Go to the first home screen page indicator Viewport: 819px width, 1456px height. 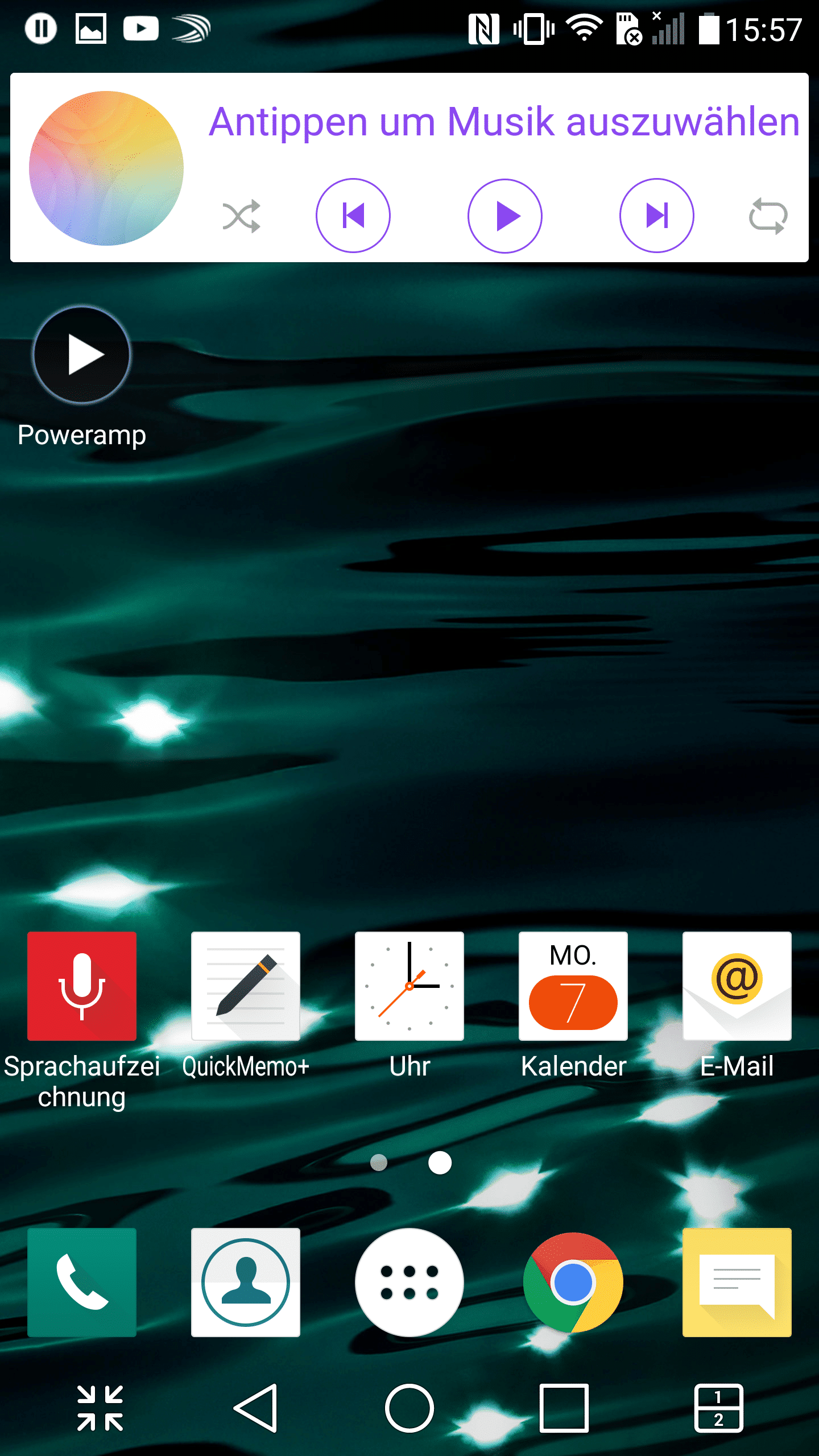coord(379,1163)
